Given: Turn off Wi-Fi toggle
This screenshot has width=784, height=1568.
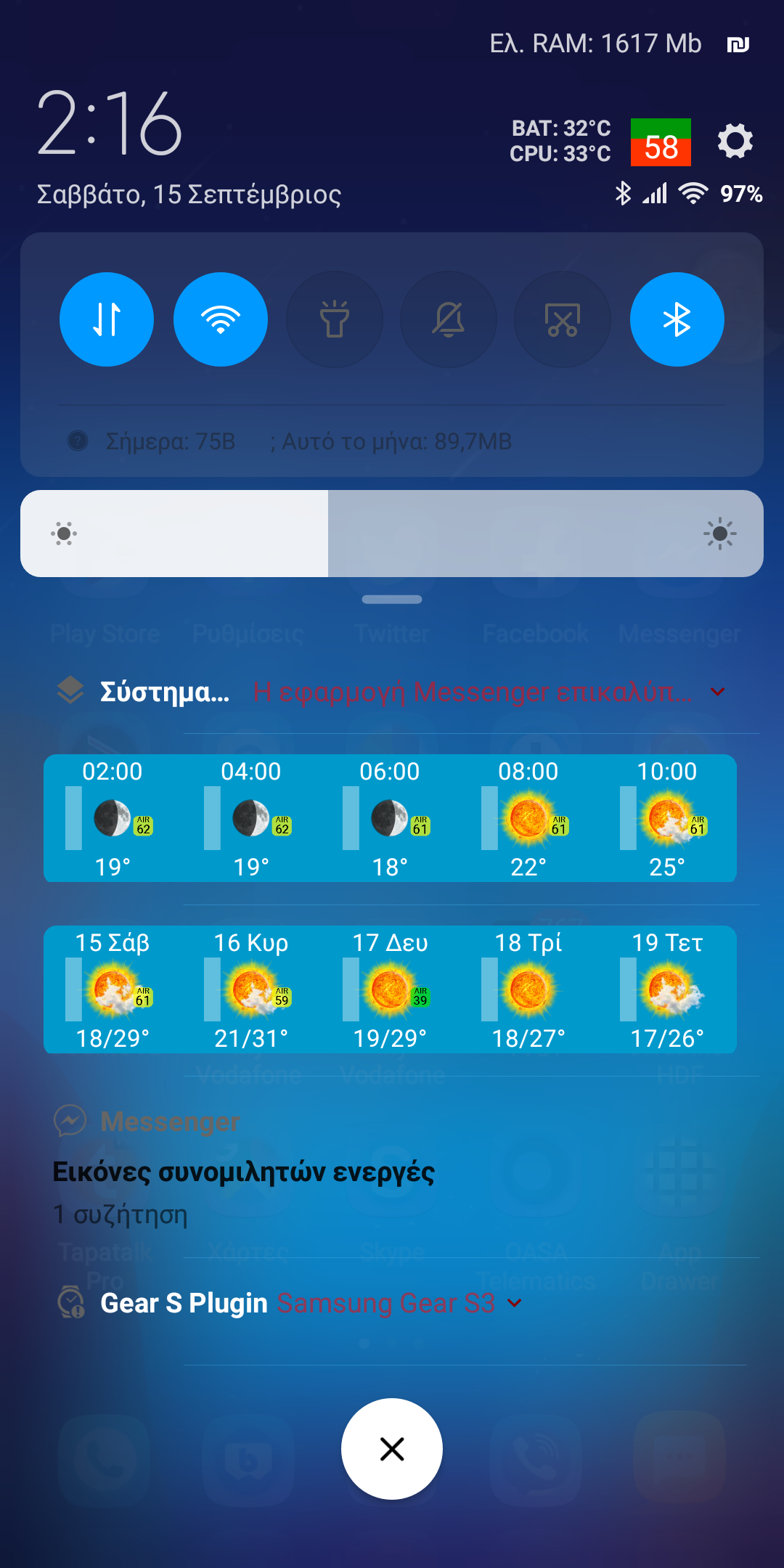Looking at the screenshot, I should tap(221, 319).
